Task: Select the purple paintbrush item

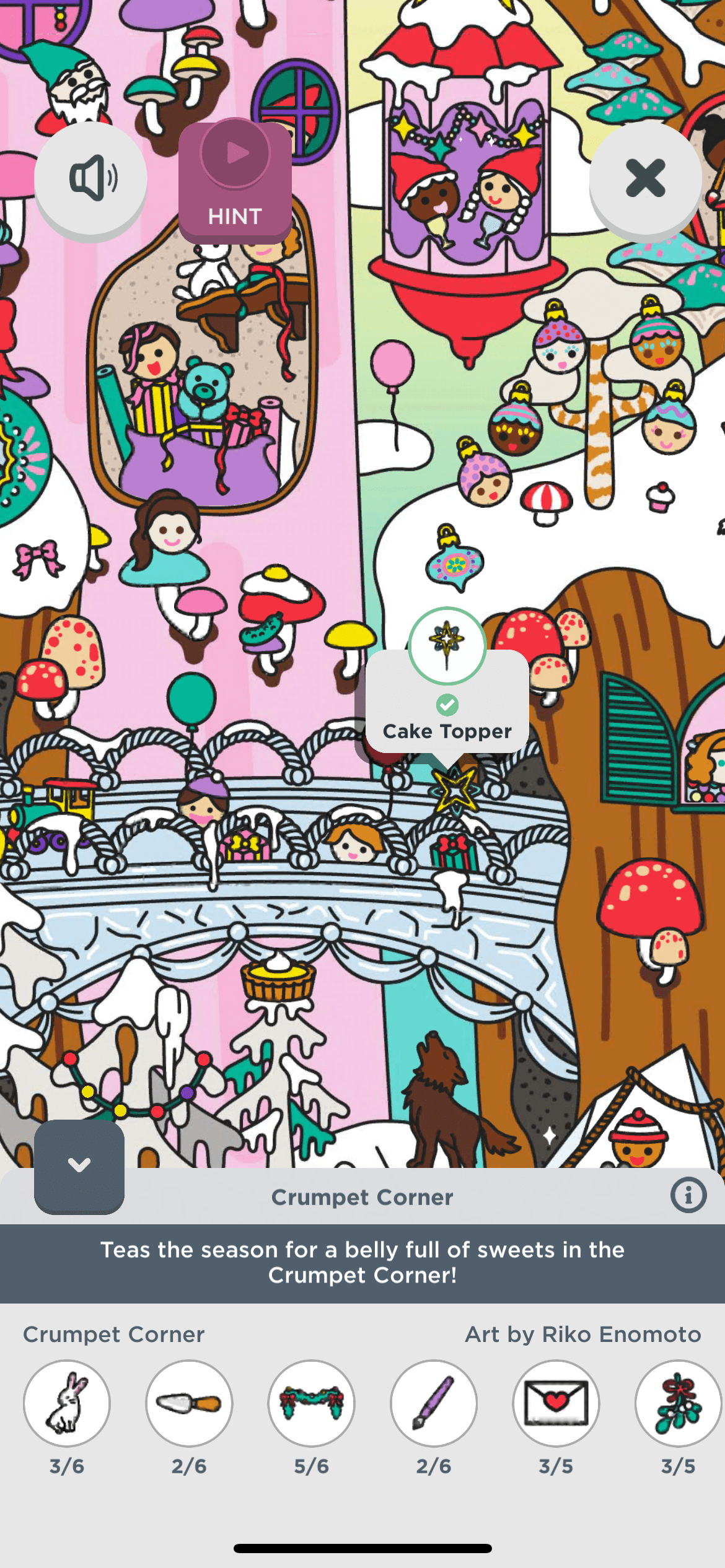Action: tap(434, 1403)
